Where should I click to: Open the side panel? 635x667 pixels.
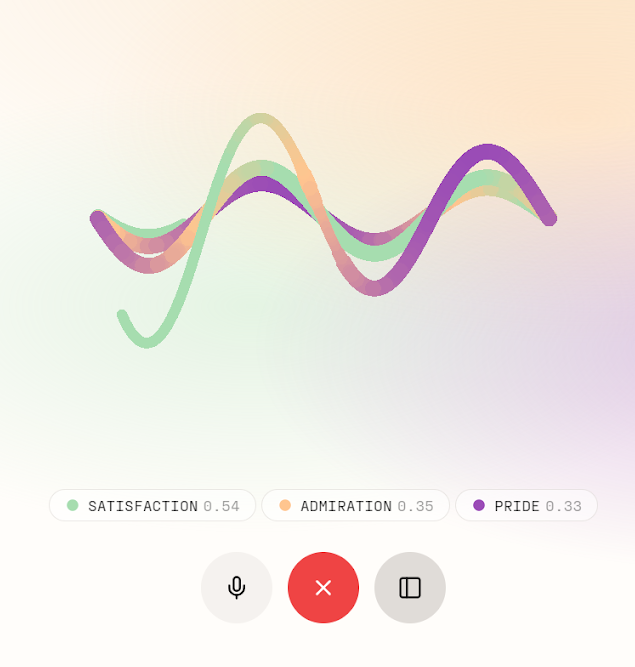point(410,588)
